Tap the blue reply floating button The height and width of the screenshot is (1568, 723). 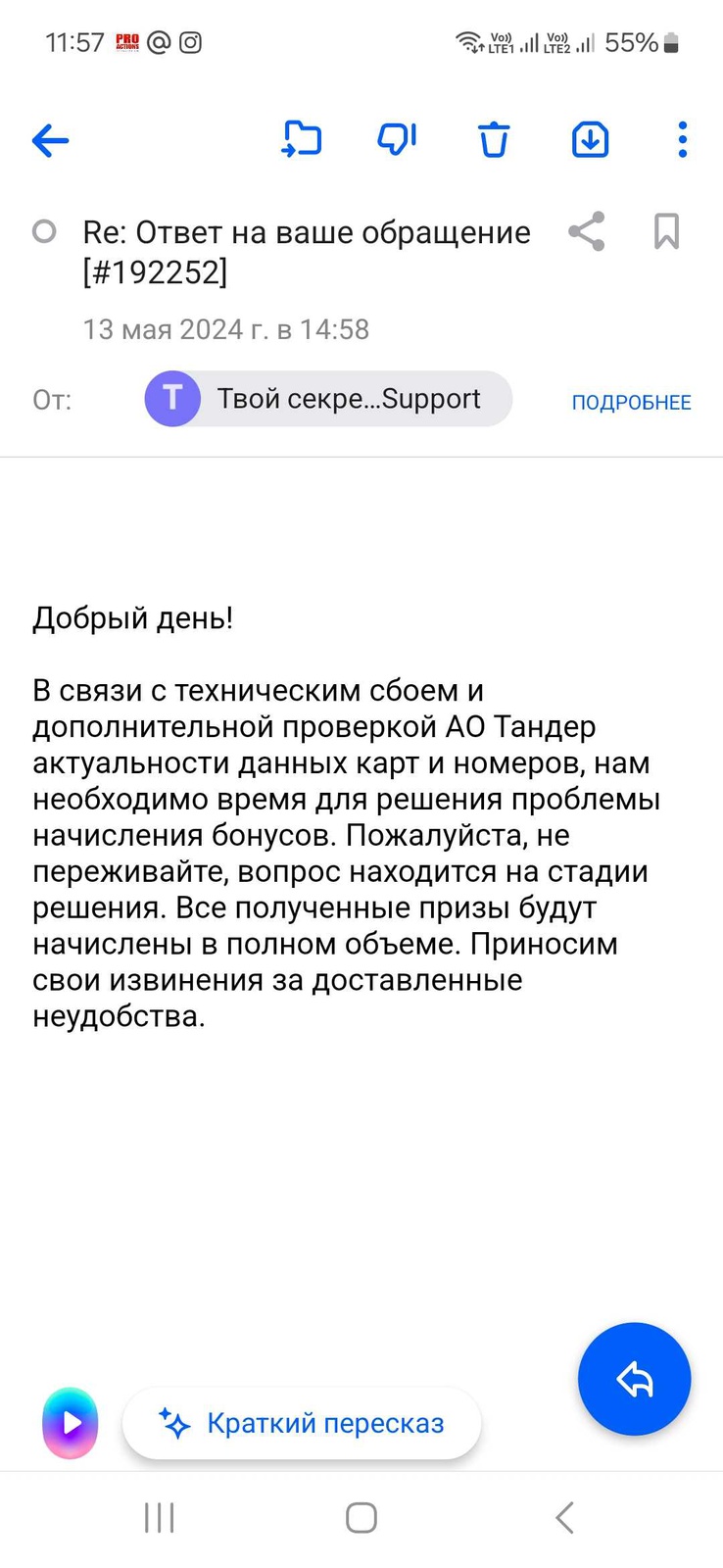(634, 1379)
